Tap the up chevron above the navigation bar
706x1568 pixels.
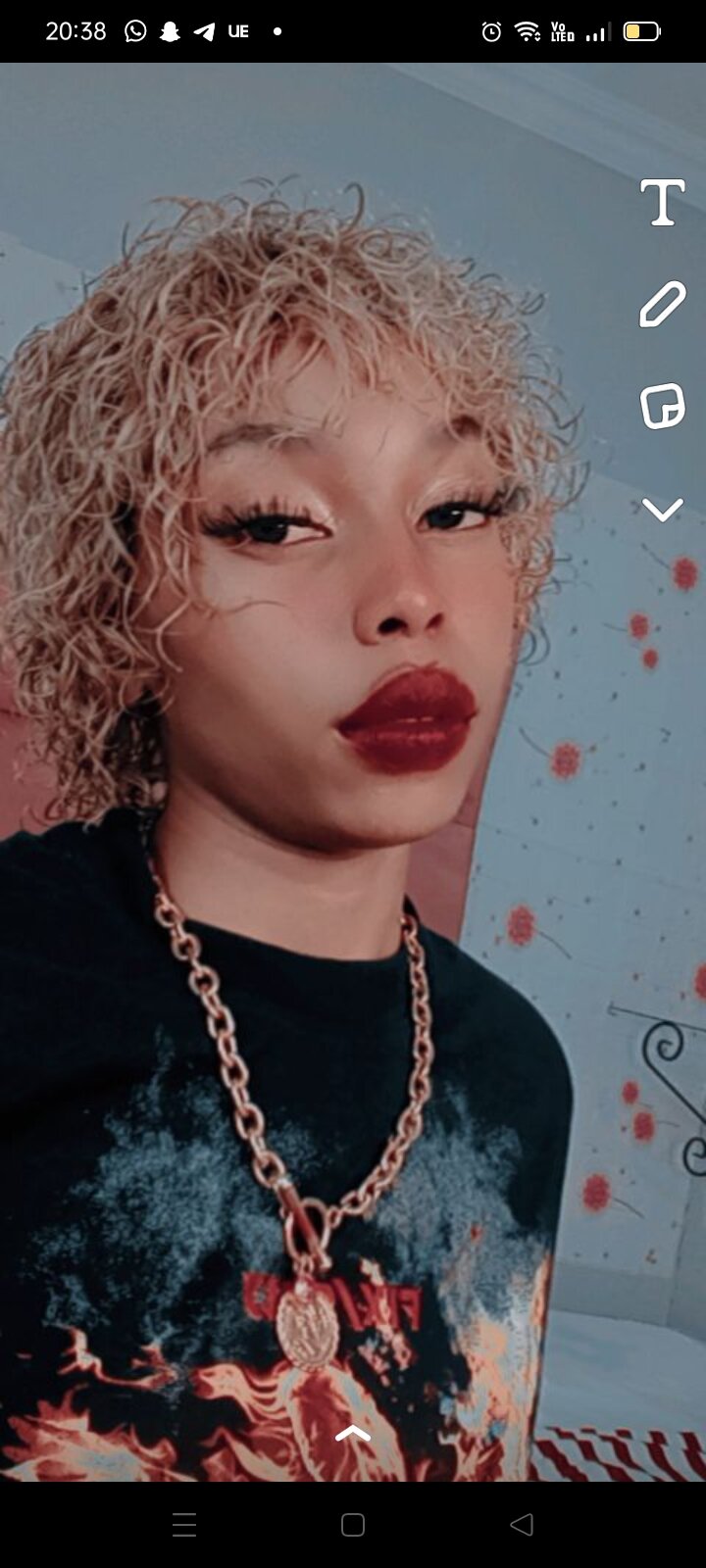tap(353, 1434)
